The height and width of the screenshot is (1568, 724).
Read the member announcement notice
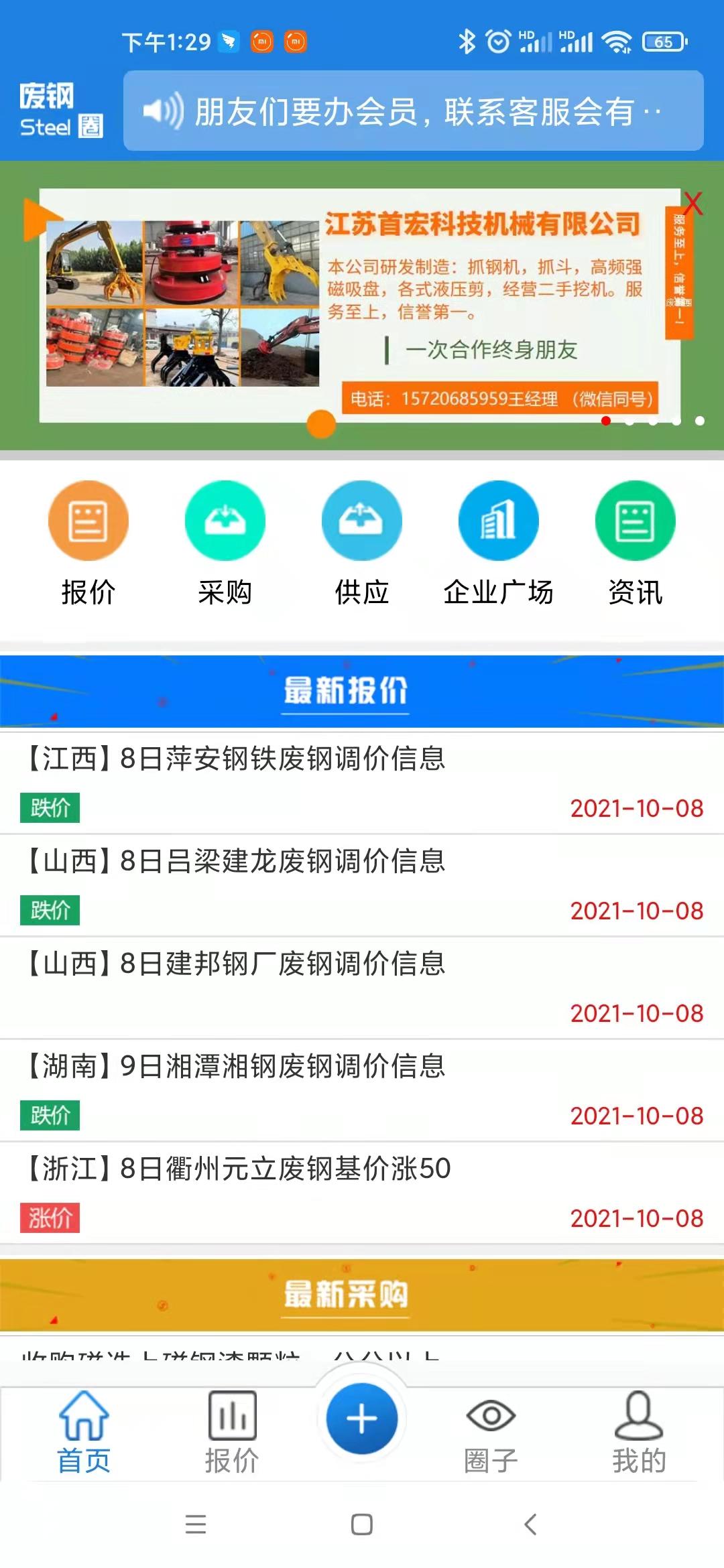(413, 111)
